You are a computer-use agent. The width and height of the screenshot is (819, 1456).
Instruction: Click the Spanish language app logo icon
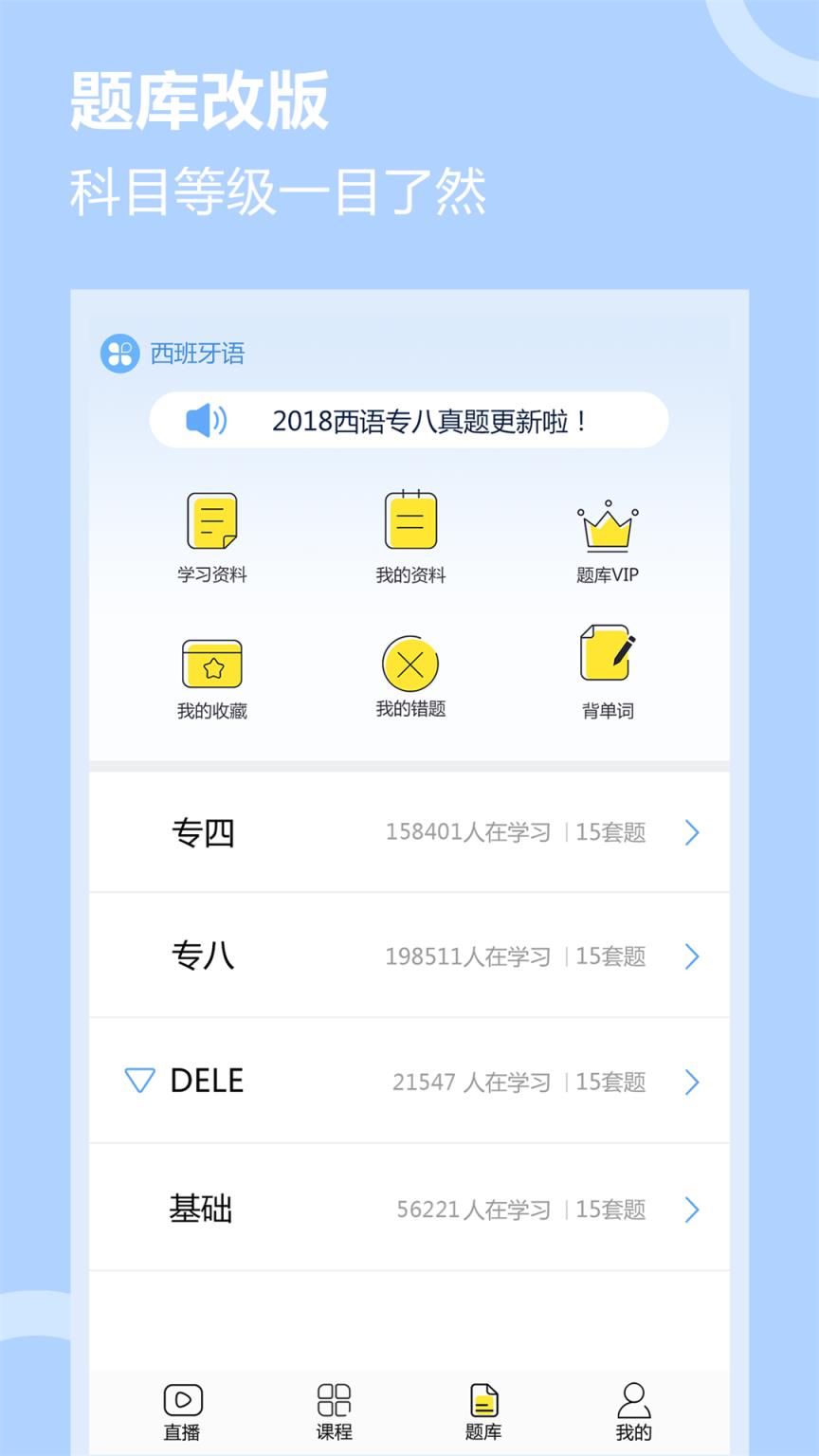coord(119,354)
